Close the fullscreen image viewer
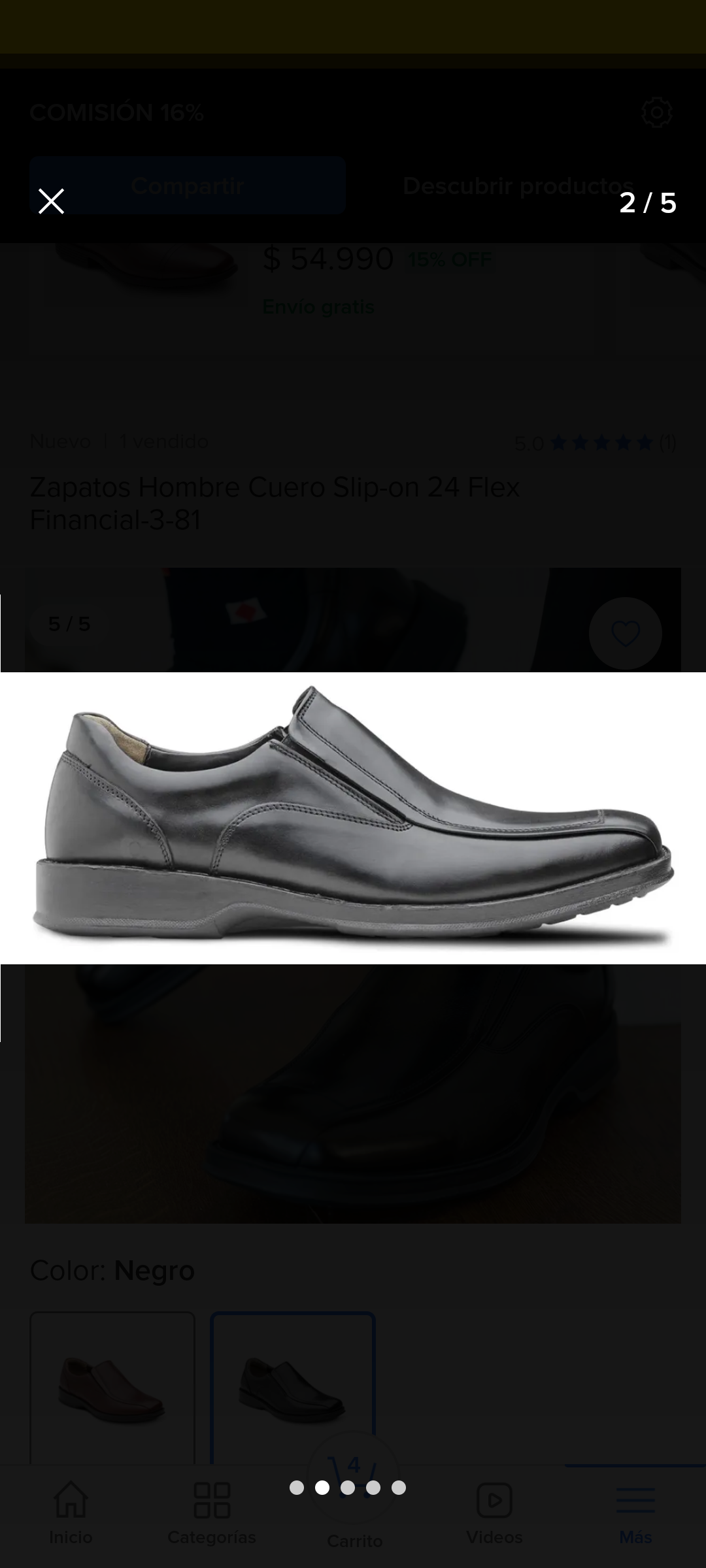Viewport: 706px width, 1568px height. [x=51, y=201]
